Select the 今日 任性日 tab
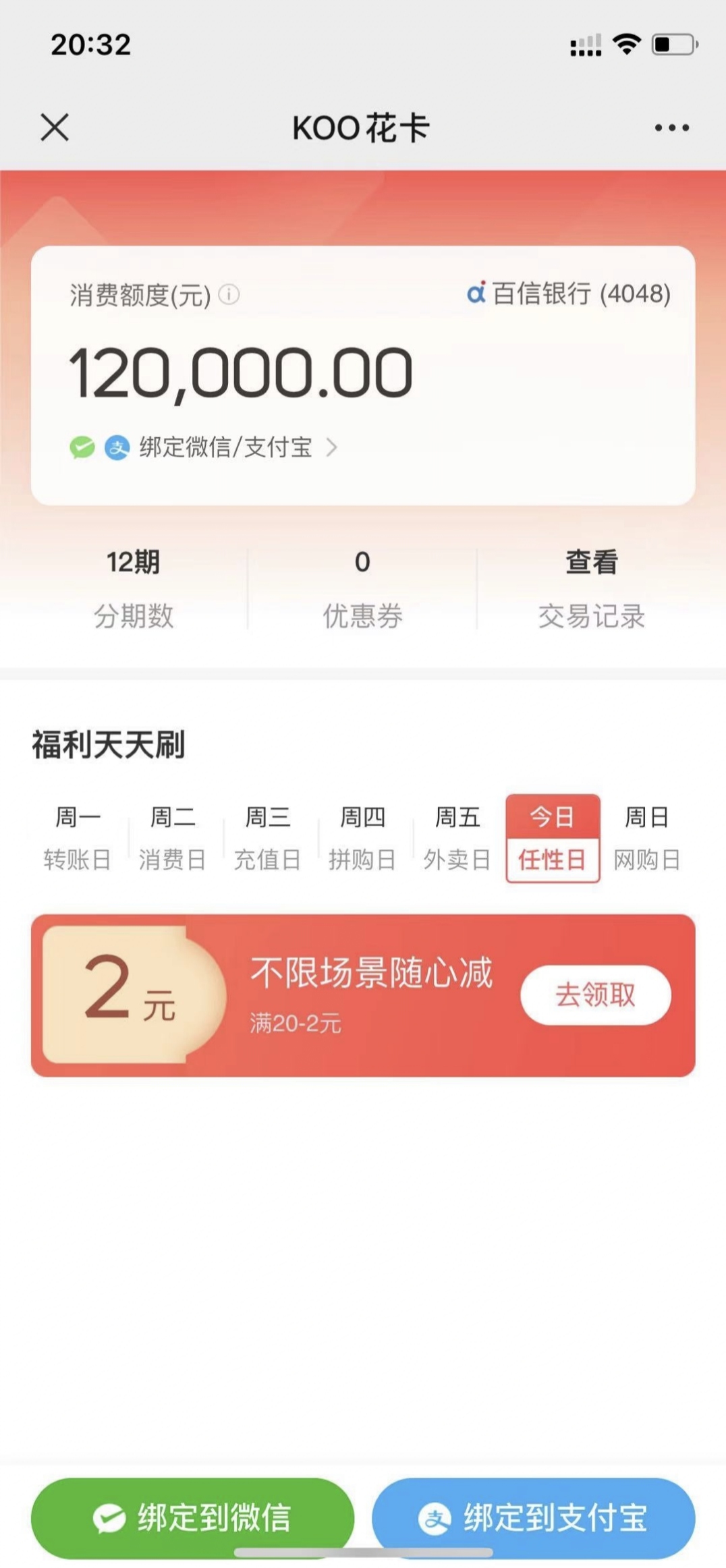 [553, 839]
